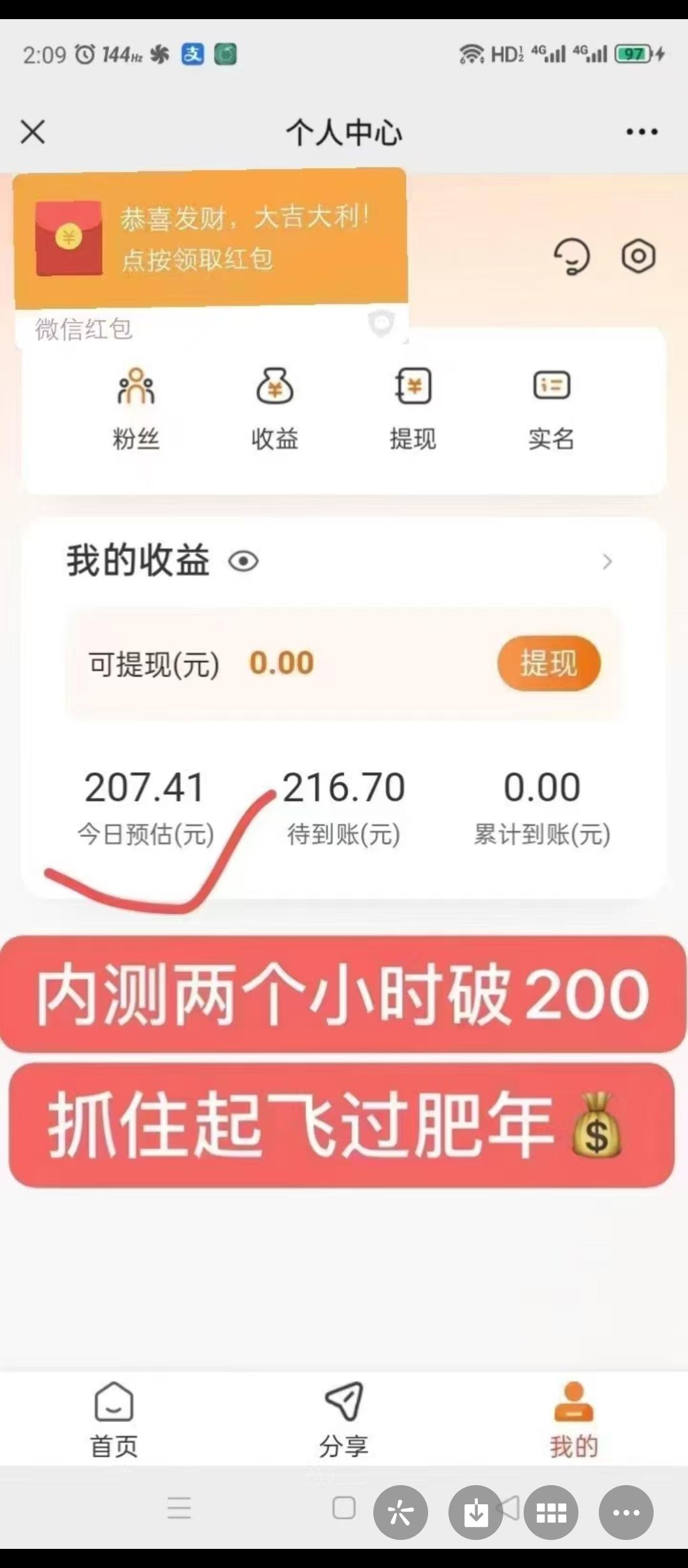Open the 粉丝 fans shortcut
688x1568 pixels.
pos(136,409)
